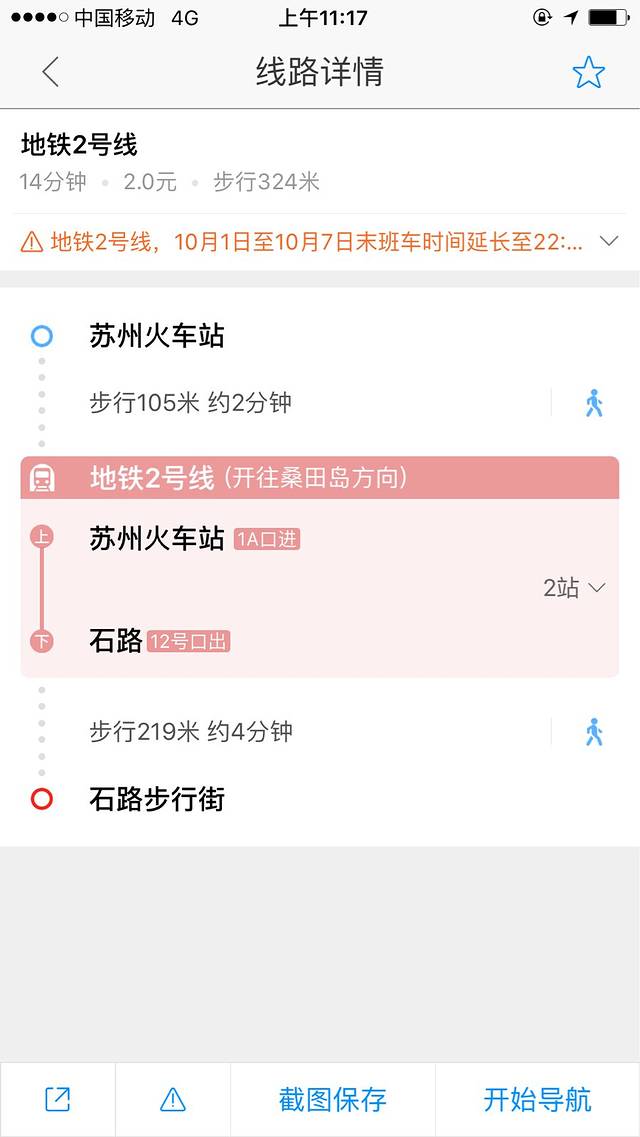Expand the Metro Line 2 service notice
The image size is (640, 1137).
(608, 241)
